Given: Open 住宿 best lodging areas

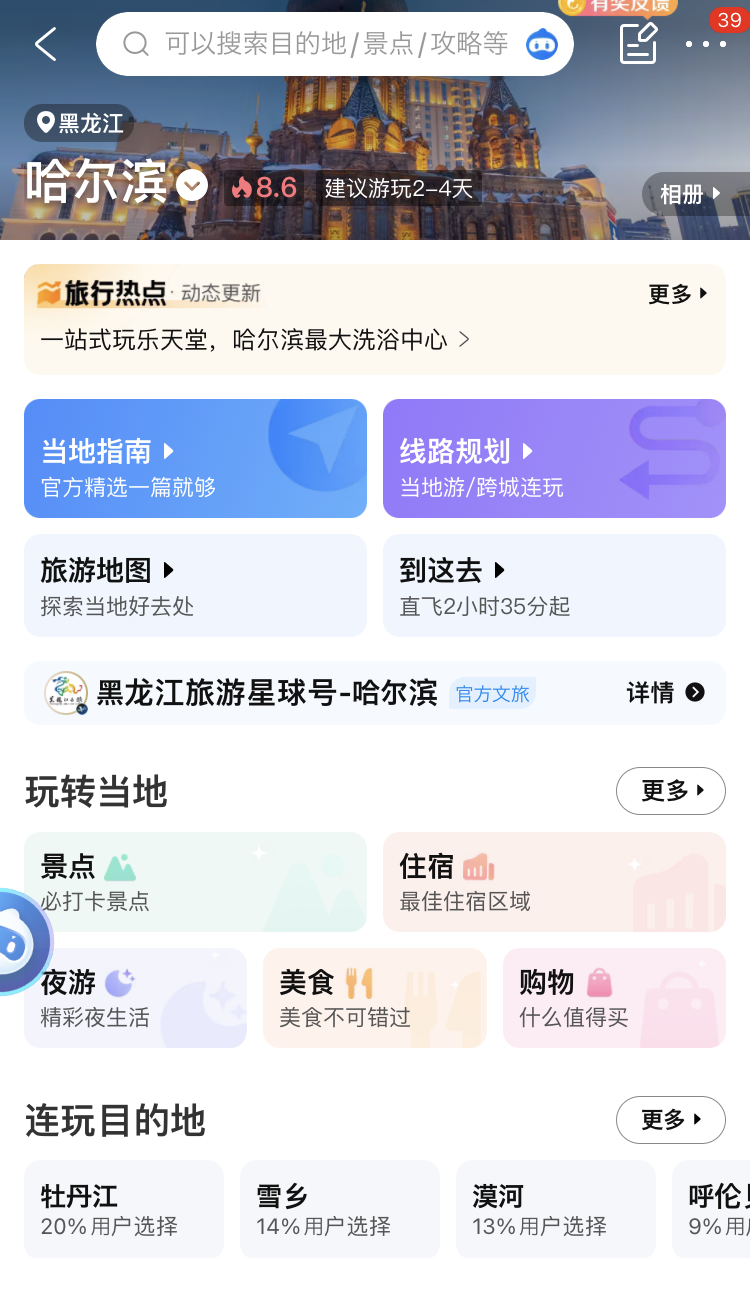Looking at the screenshot, I should [554, 881].
